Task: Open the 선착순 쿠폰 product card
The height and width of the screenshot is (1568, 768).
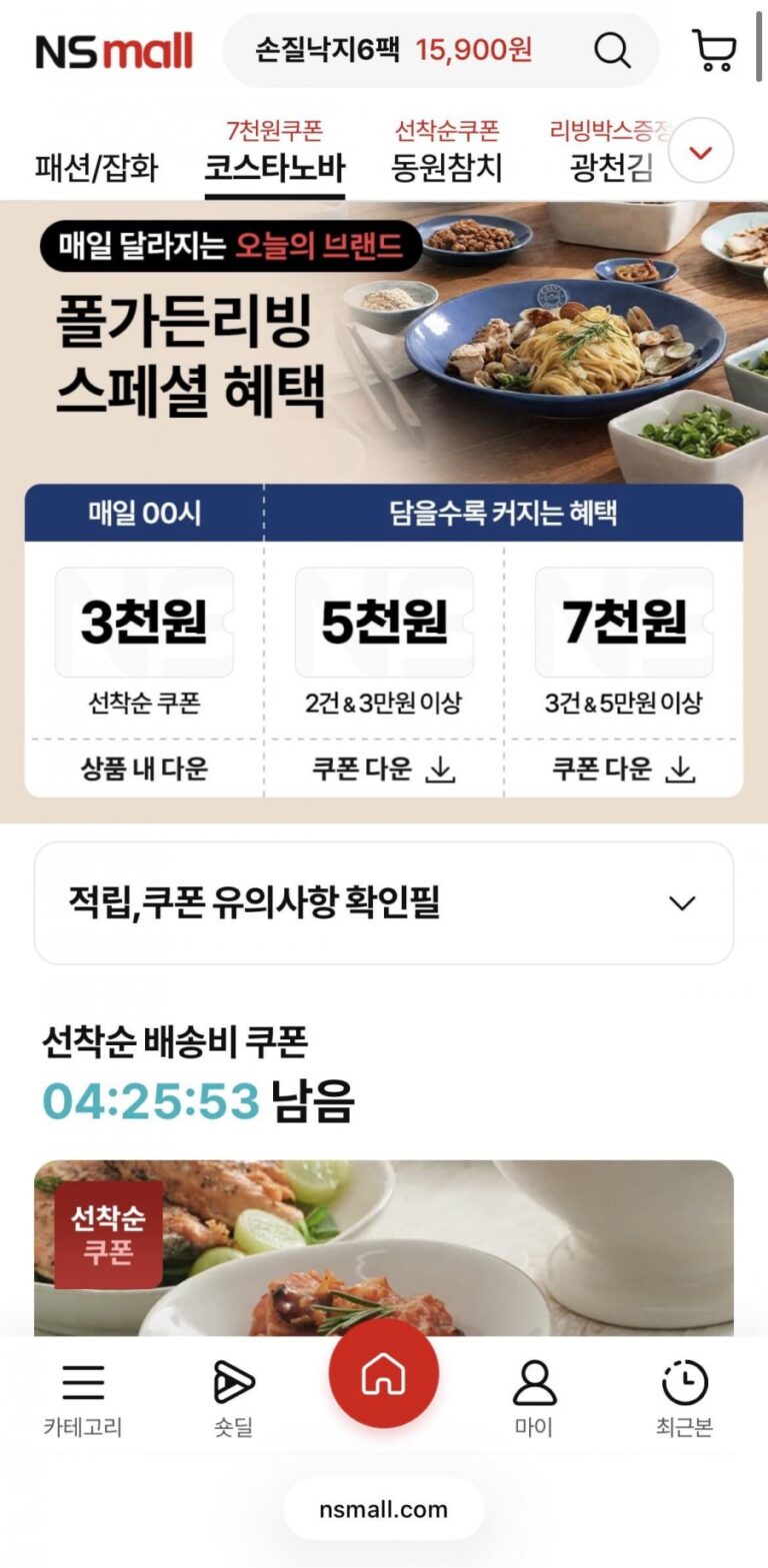Action: [x=384, y=1247]
